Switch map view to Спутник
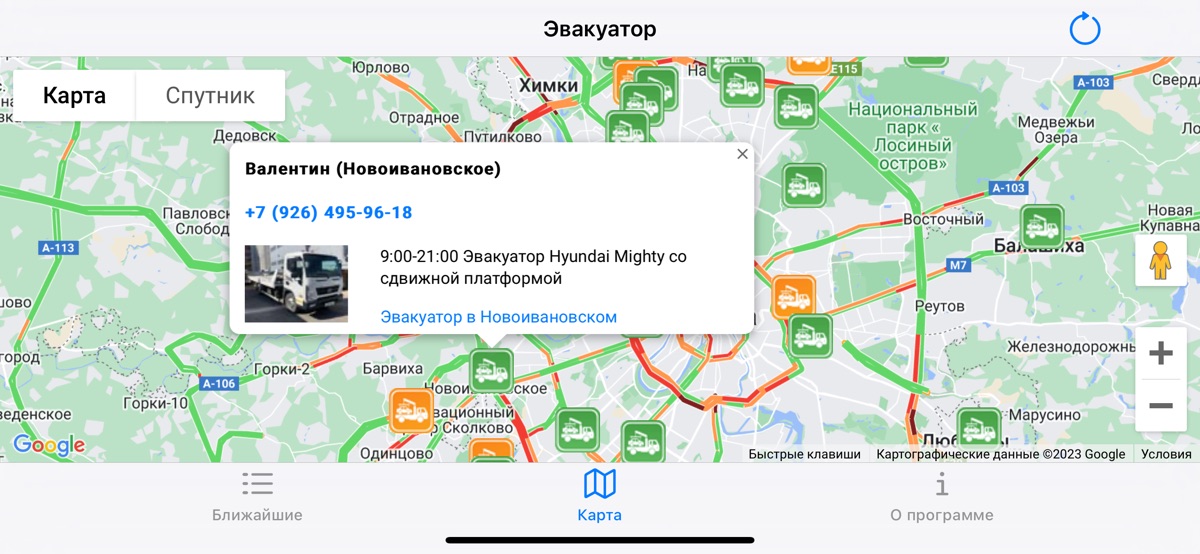This screenshot has width=1200, height=554. pos(210,96)
